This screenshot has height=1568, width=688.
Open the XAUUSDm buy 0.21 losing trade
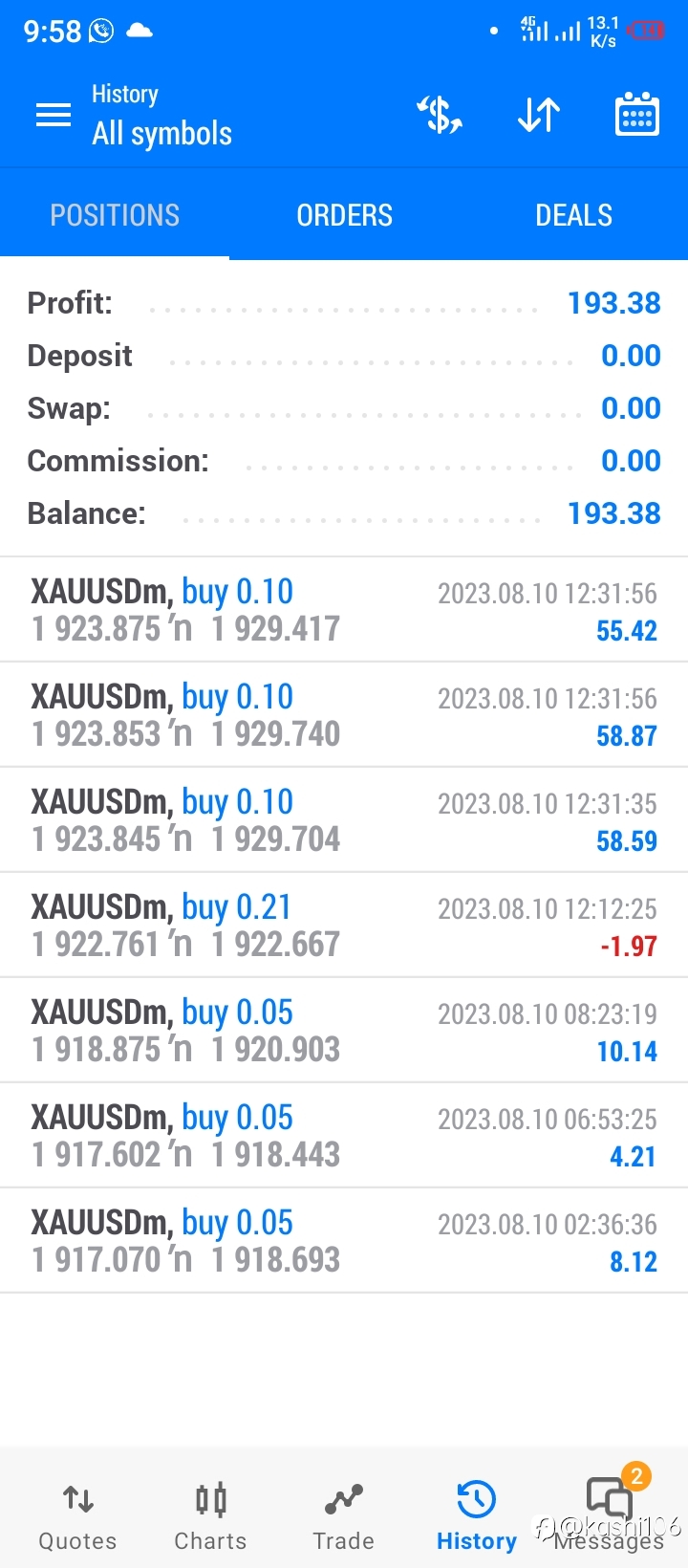344,926
